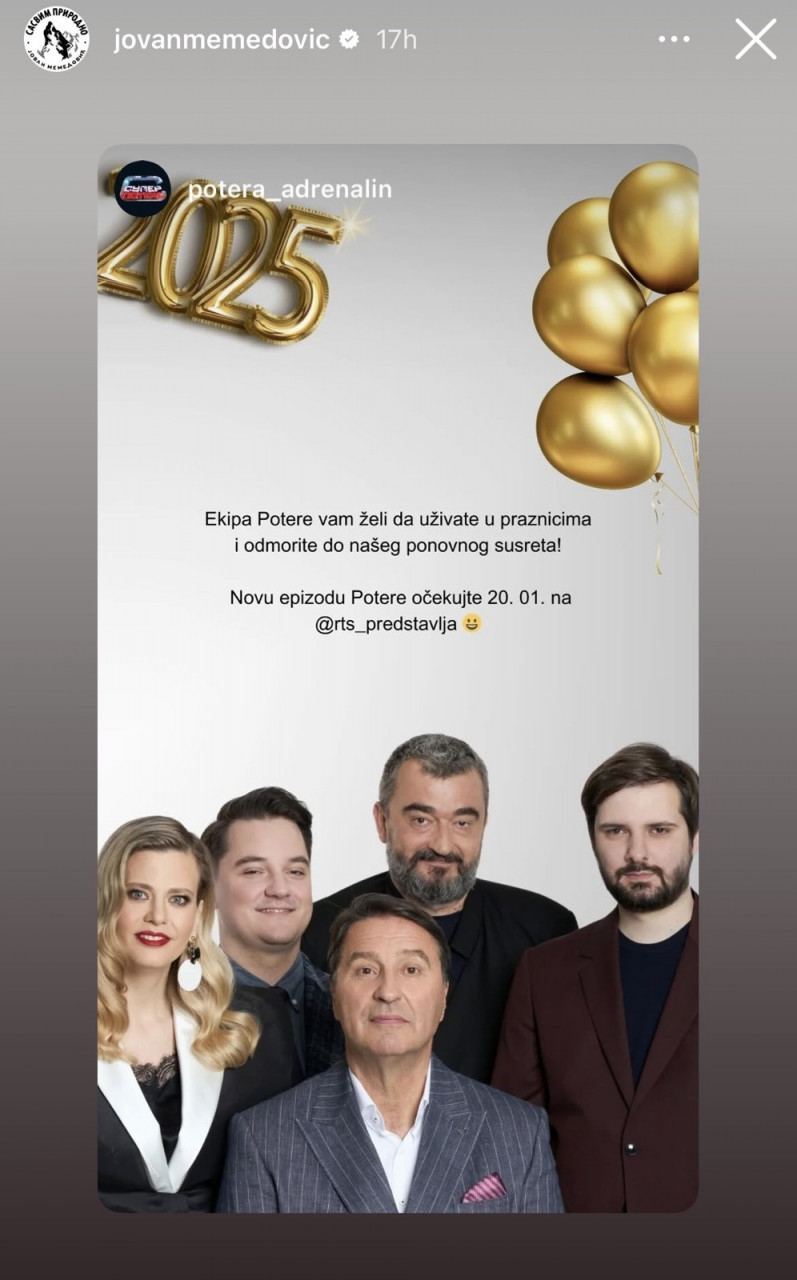The width and height of the screenshot is (797, 1280).
Task: Close the story viewer
Action: pyautogui.click(x=755, y=40)
